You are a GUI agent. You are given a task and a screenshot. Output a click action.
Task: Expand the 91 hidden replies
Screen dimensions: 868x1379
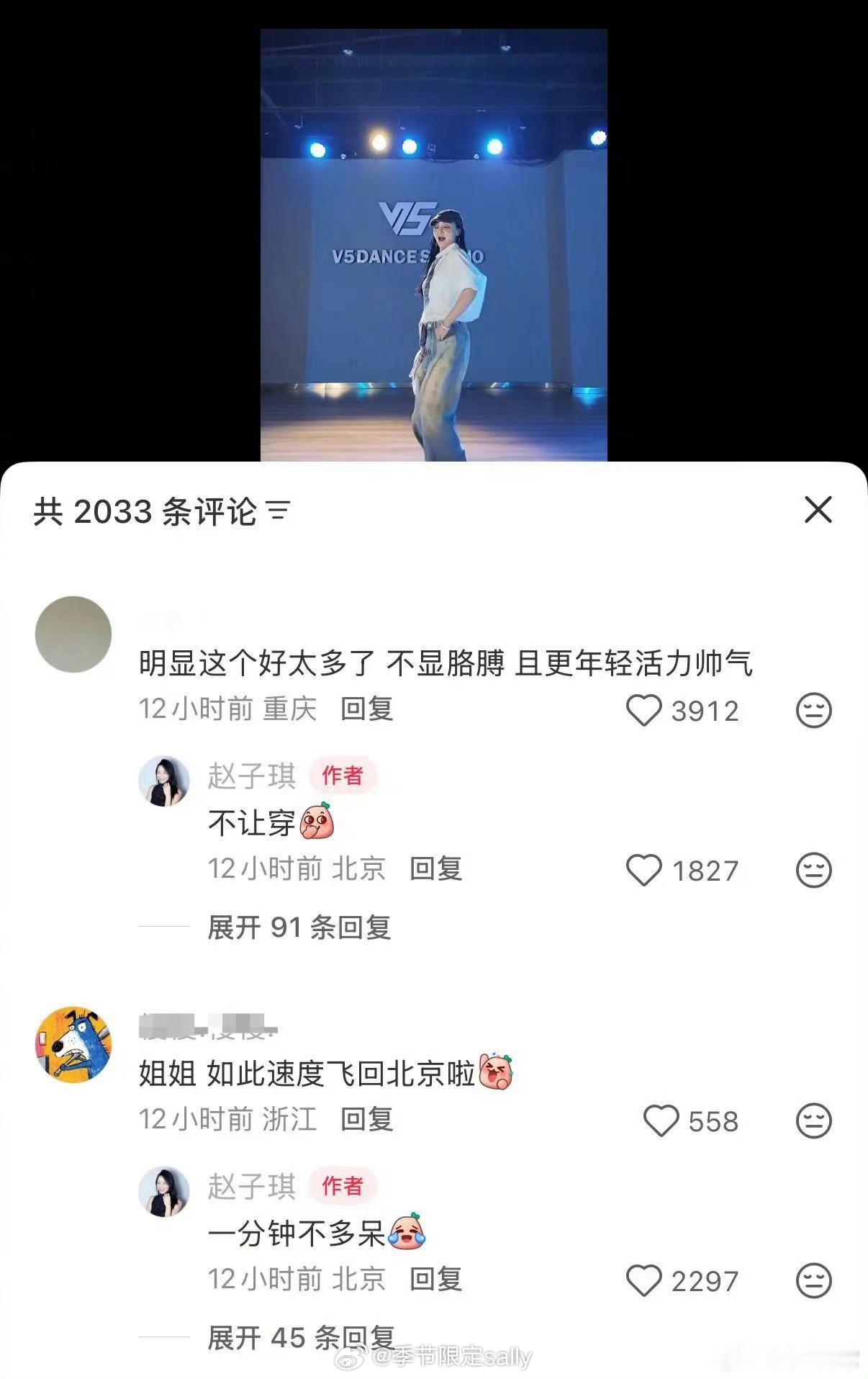(x=299, y=928)
